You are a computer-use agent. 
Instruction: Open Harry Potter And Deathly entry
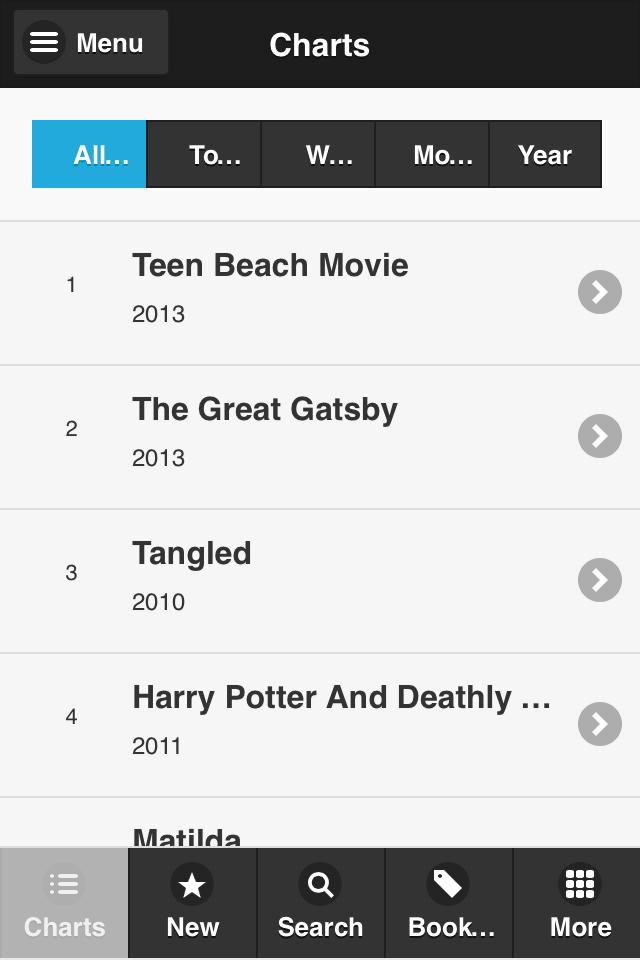[320, 724]
